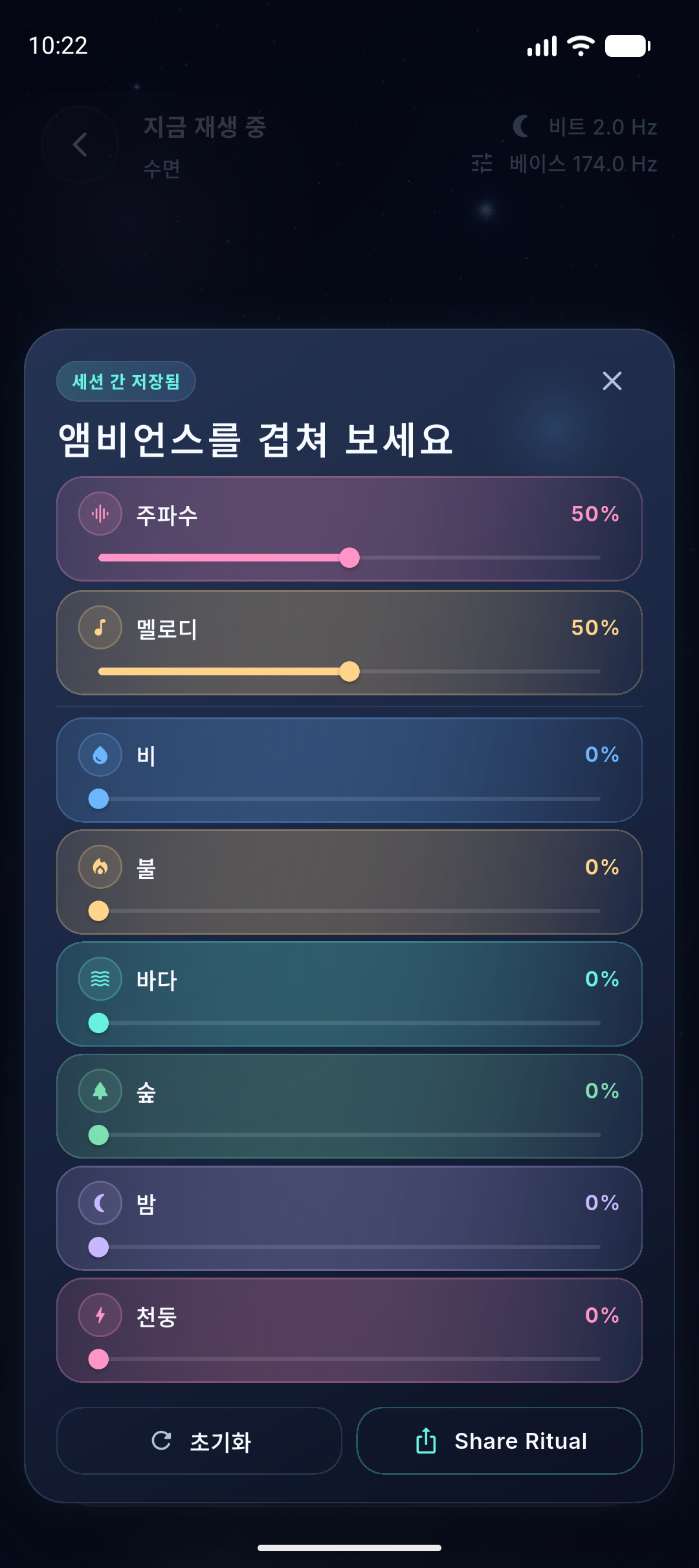Screen dimensions: 699x1568
Task: Go back using the chevron at top left
Action: point(79,145)
